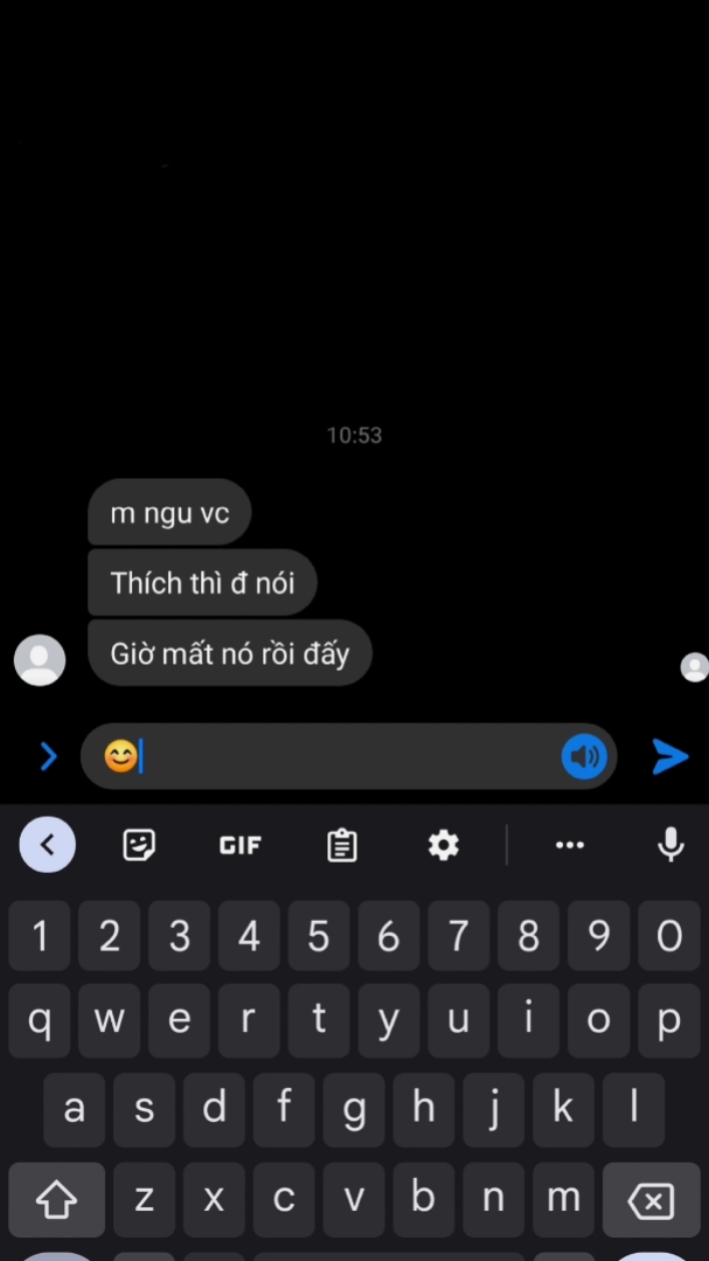Open the GIF picker
The width and height of the screenshot is (709, 1261).
[x=240, y=846]
